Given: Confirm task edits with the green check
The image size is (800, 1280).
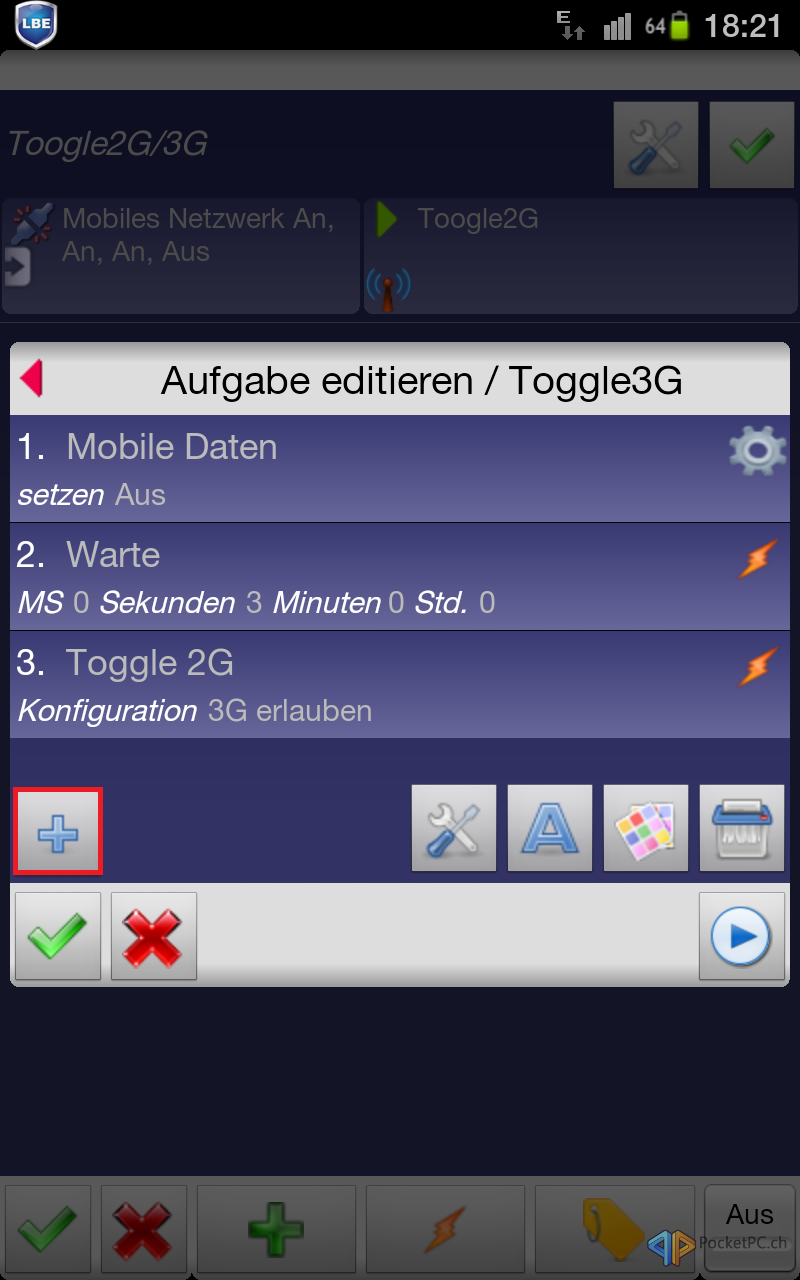Looking at the screenshot, I should (58, 936).
